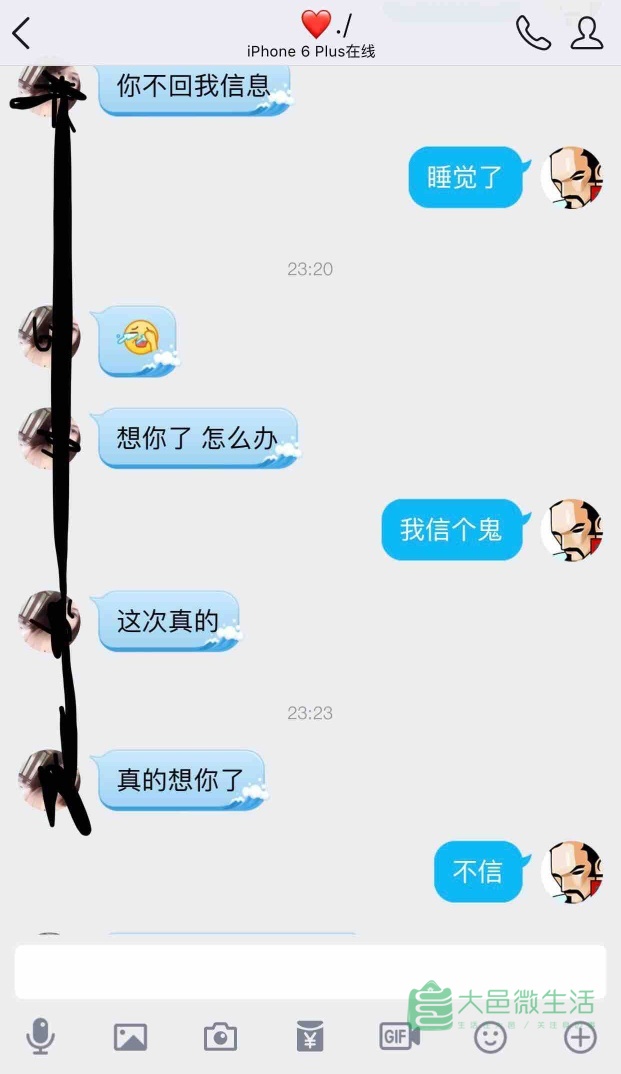Record a voice message with the microphone
The image size is (621, 1074).
tap(40, 1037)
